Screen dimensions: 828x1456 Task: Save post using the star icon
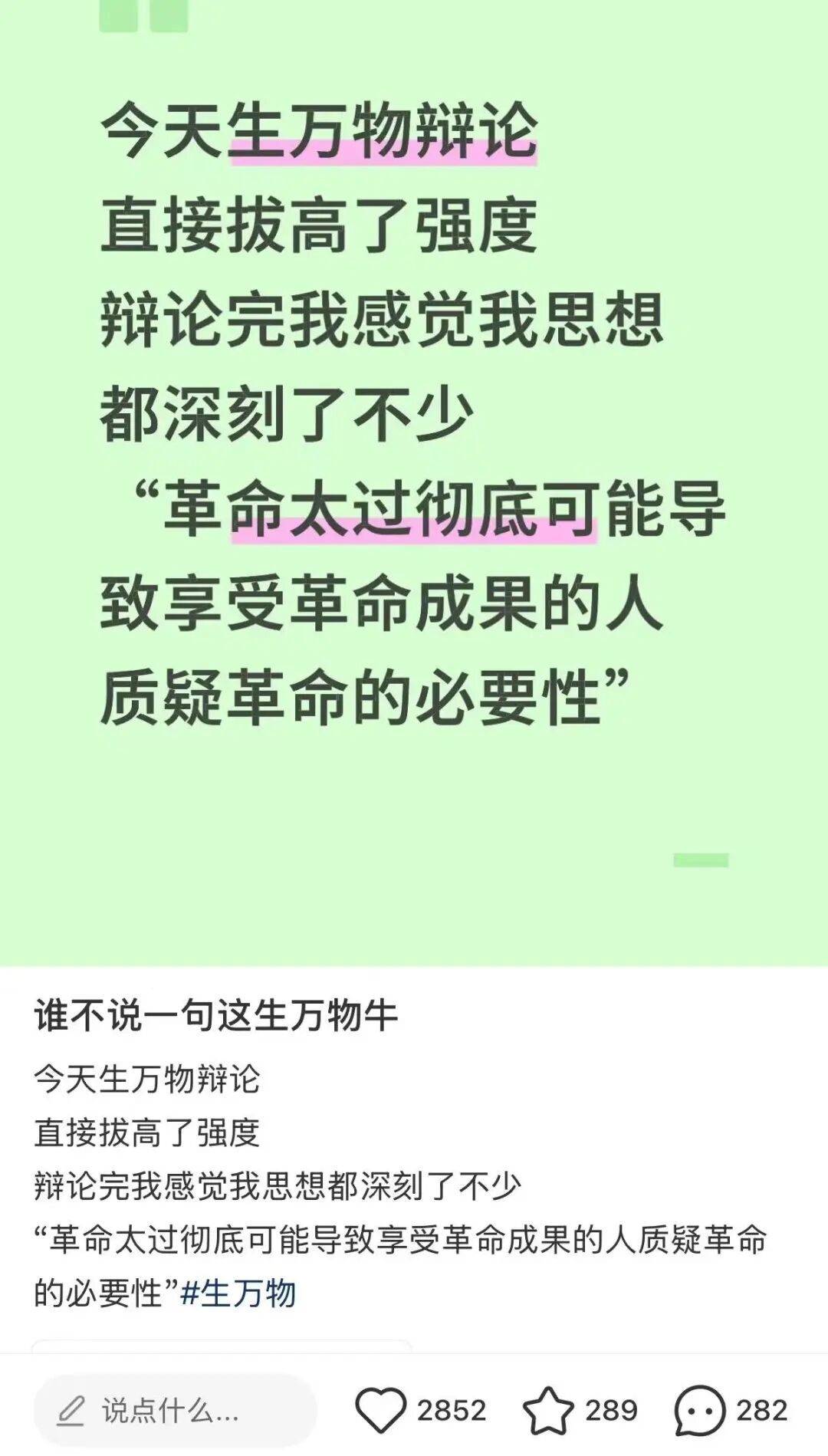[548, 1410]
